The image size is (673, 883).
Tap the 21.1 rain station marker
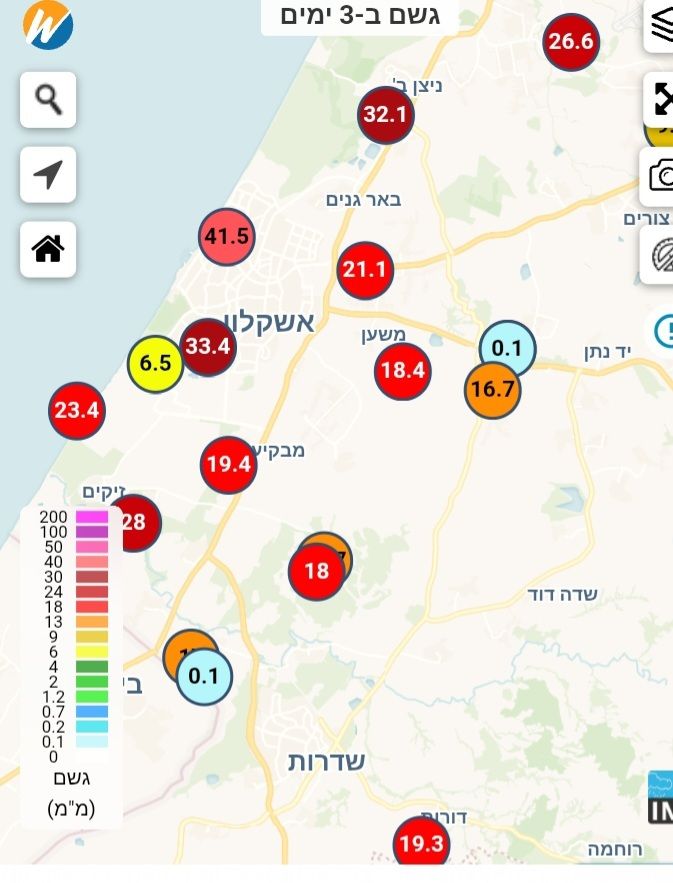coord(364,270)
